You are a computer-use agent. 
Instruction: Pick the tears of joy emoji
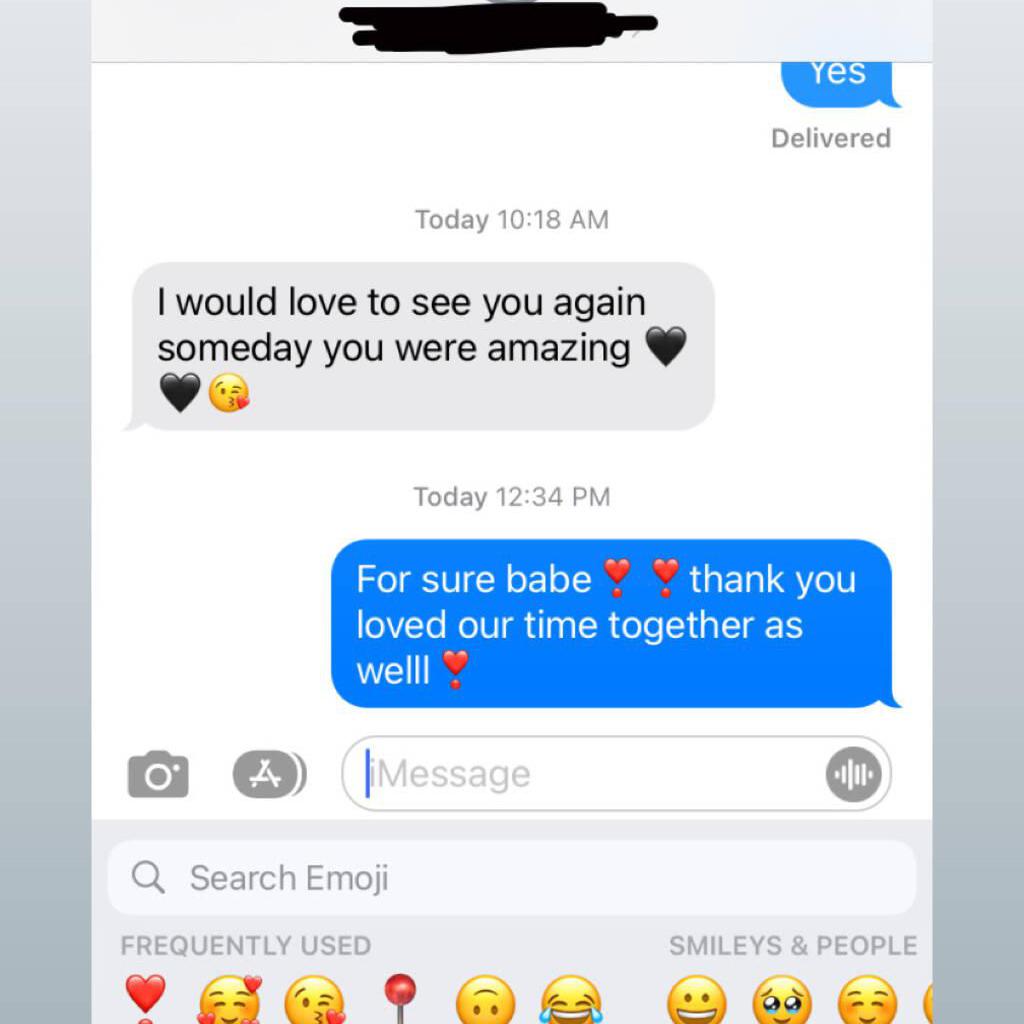(x=571, y=1000)
